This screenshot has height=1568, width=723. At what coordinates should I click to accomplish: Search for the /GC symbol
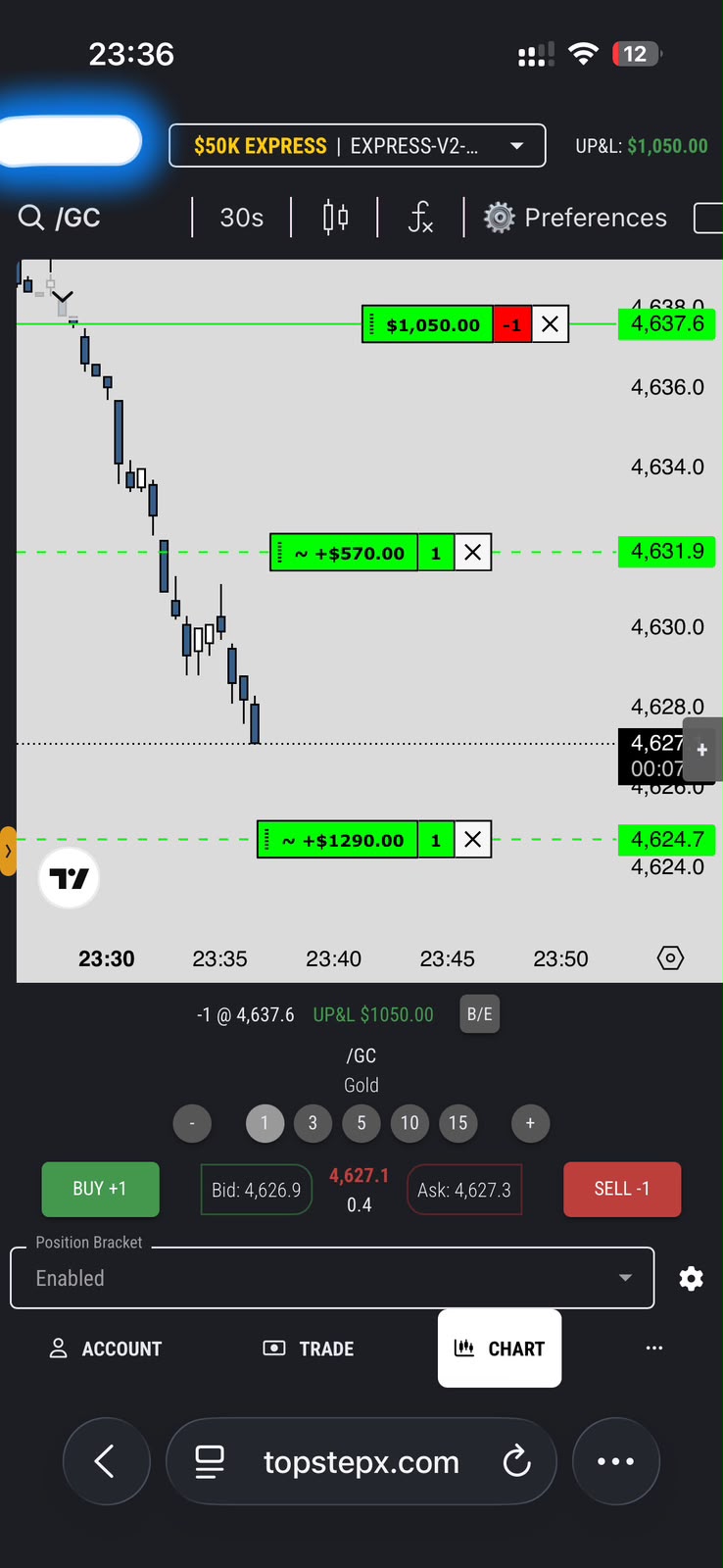pyautogui.click(x=60, y=218)
